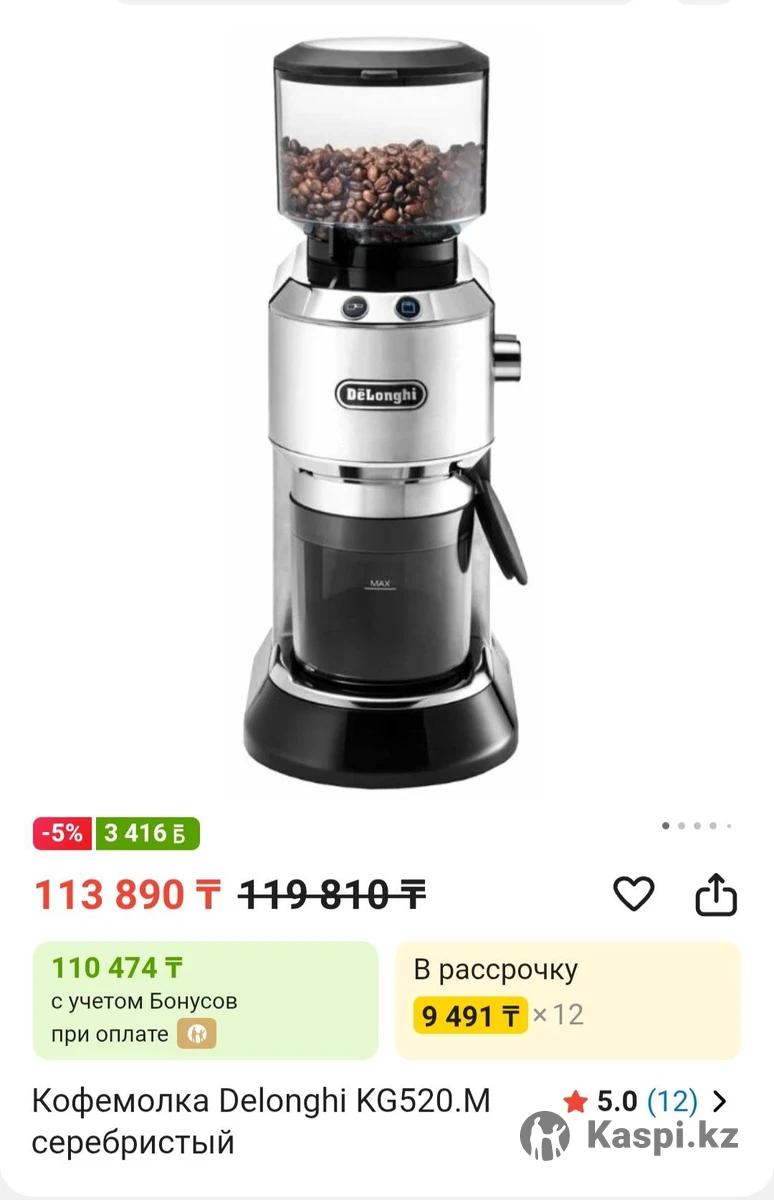Open the installment option 9 491 ₸ ×12
This screenshot has width=774, height=1200.
pos(567,1000)
